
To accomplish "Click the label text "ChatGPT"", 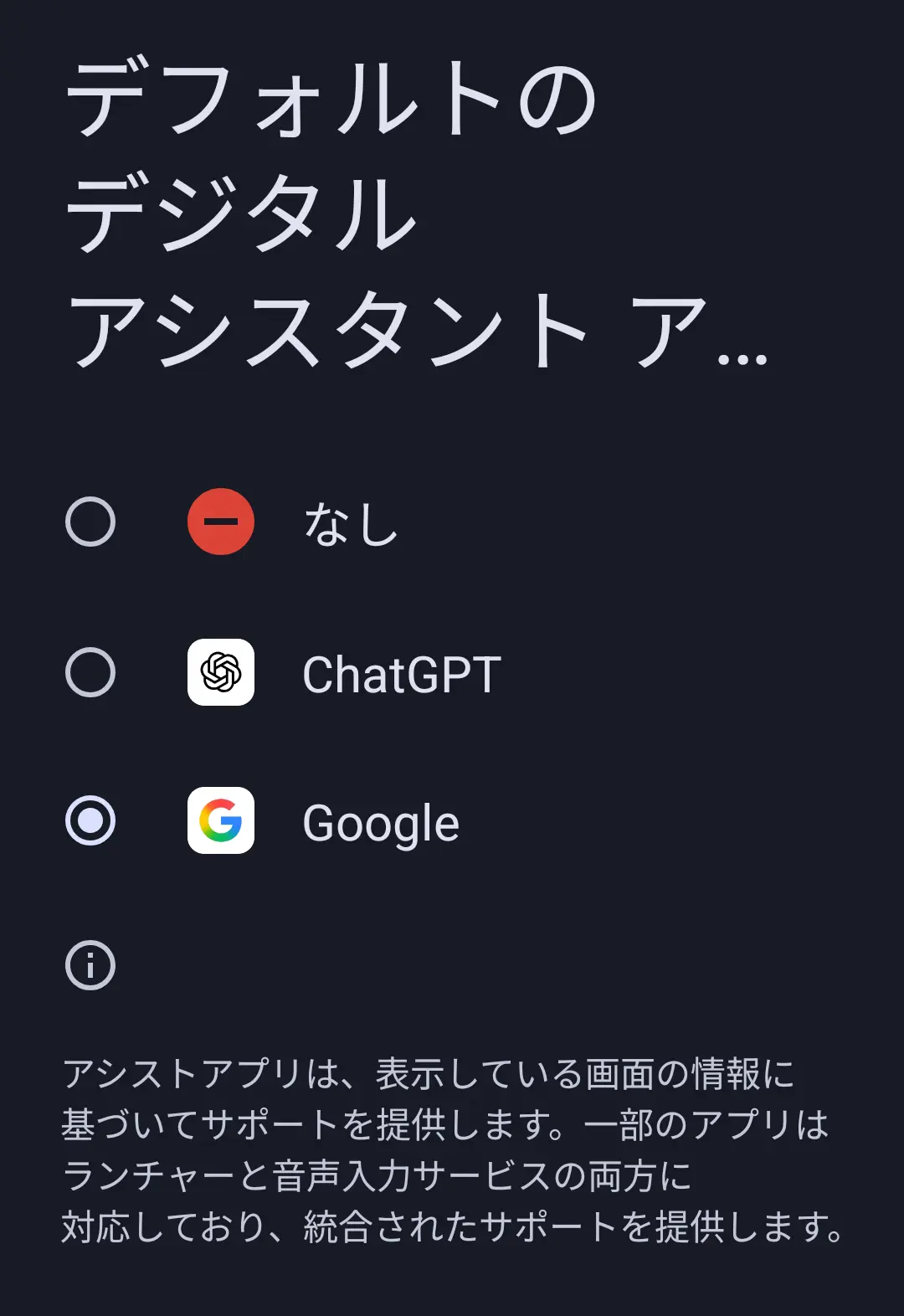I will coord(402,672).
